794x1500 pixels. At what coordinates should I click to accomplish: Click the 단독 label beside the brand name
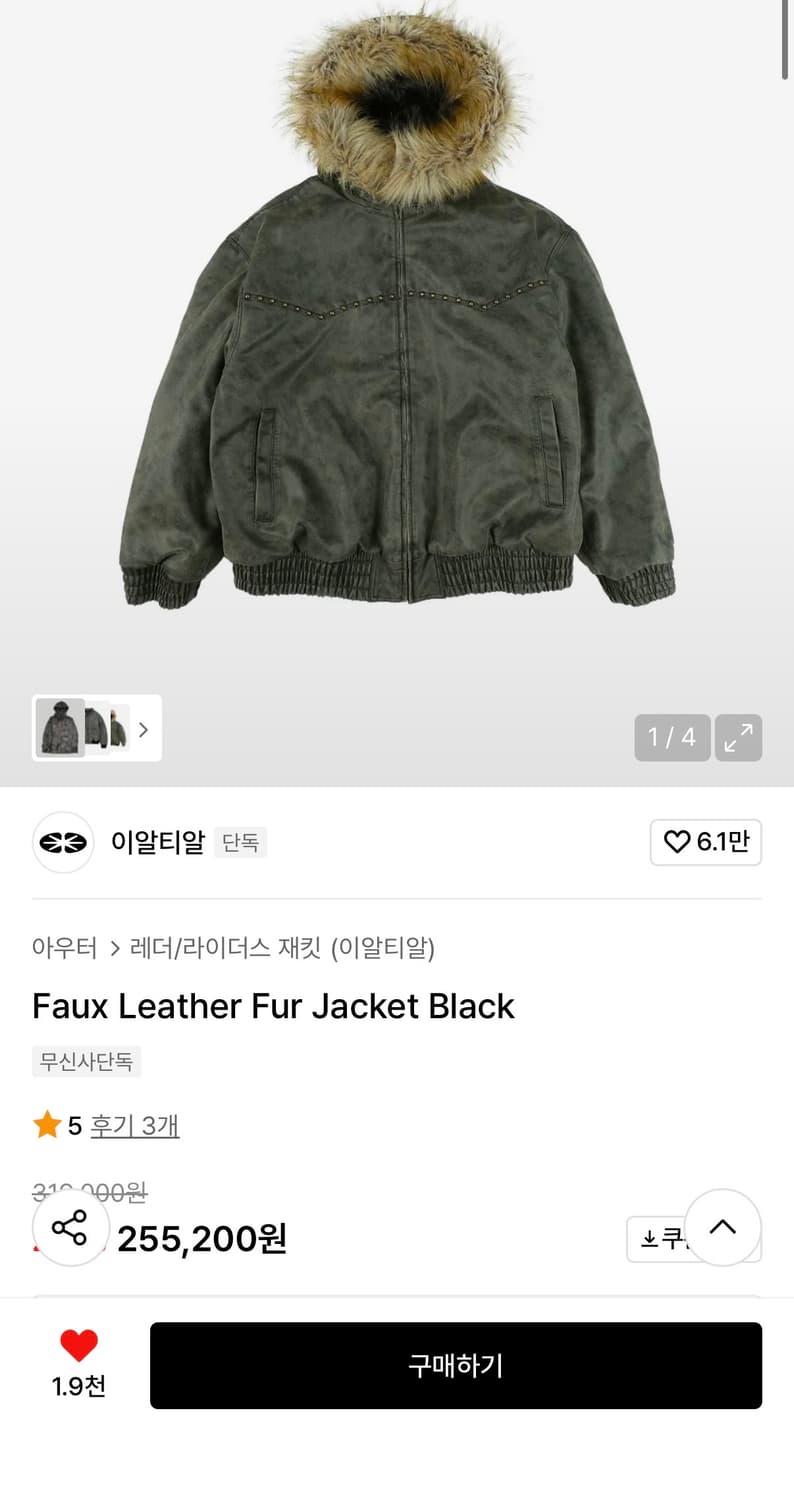[x=240, y=843]
